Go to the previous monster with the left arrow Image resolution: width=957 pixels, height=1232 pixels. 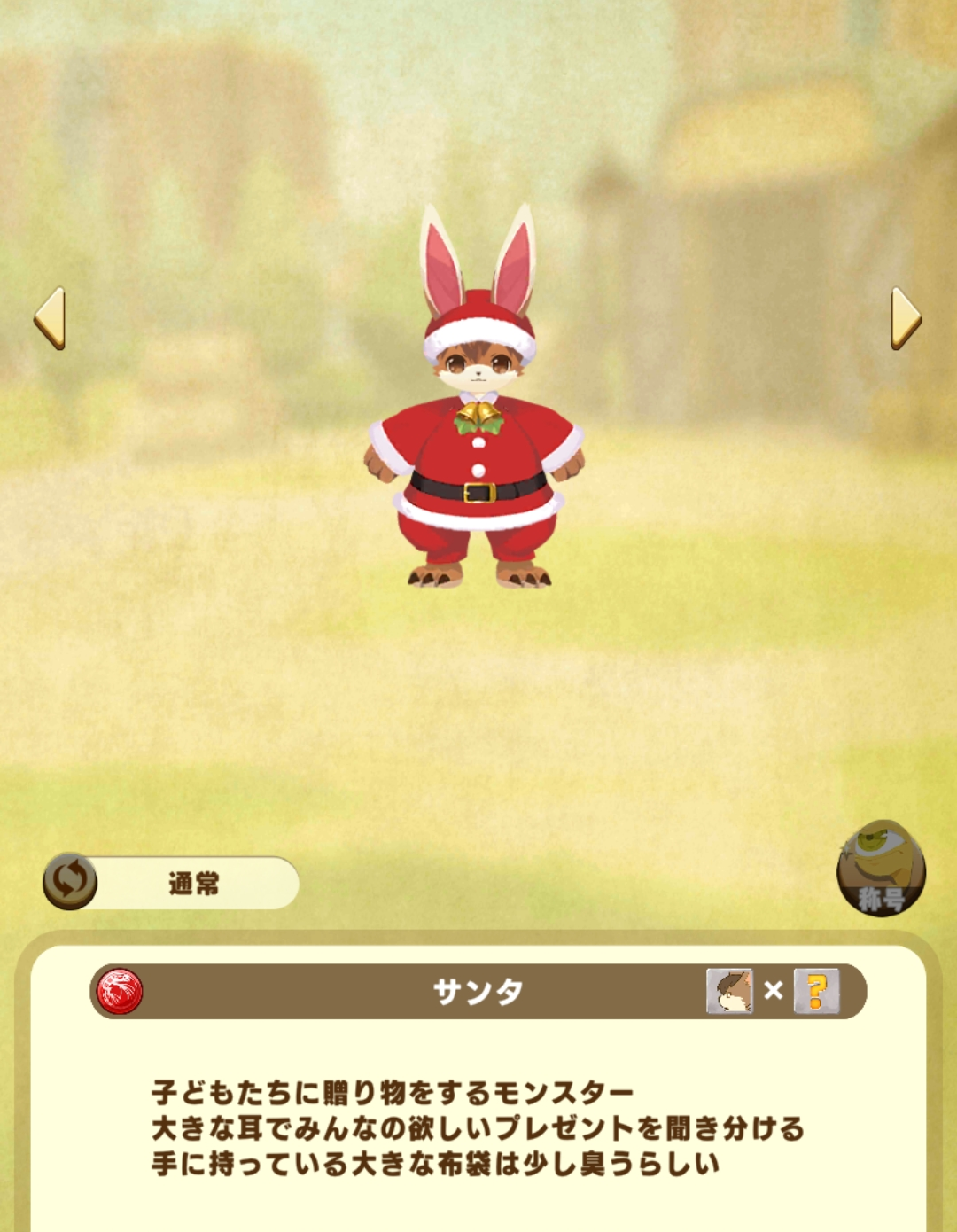[x=51, y=317]
